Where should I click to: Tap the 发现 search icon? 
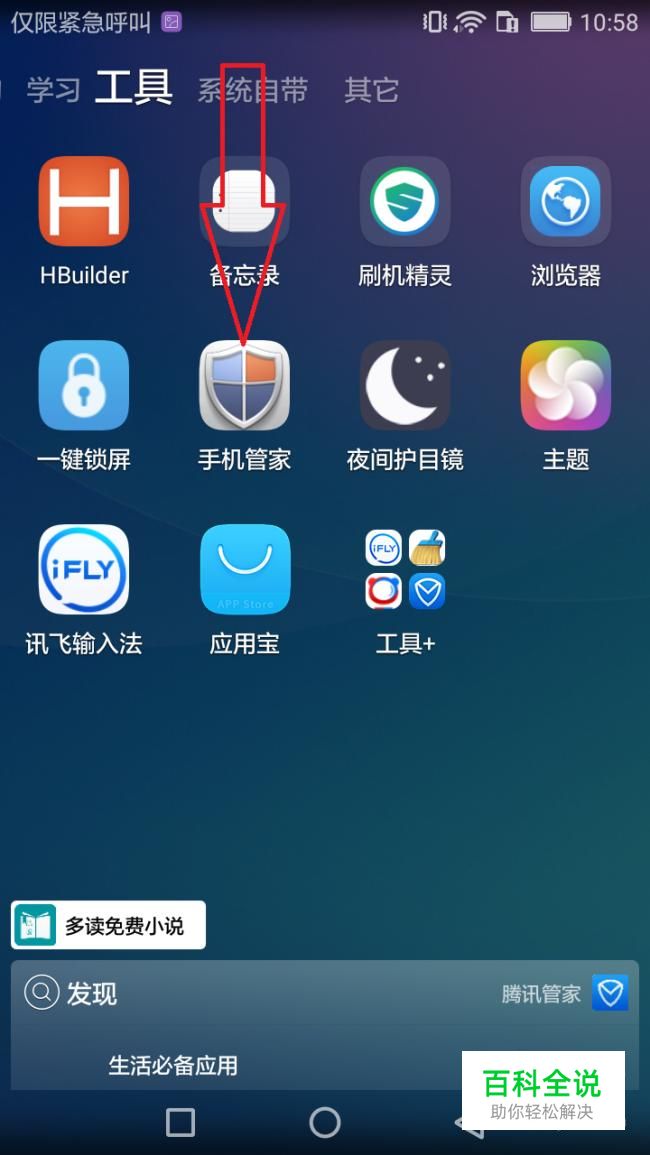(42, 993)
